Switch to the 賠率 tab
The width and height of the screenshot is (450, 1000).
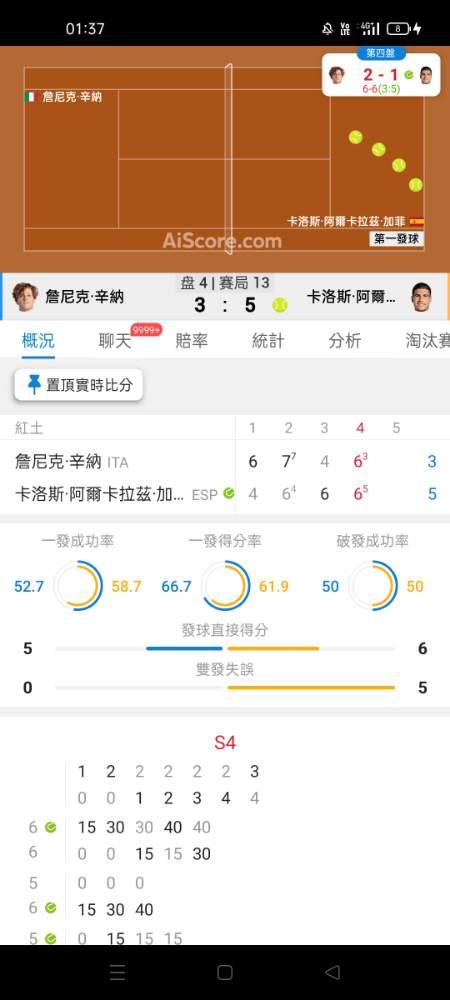(x=191, y=341)
